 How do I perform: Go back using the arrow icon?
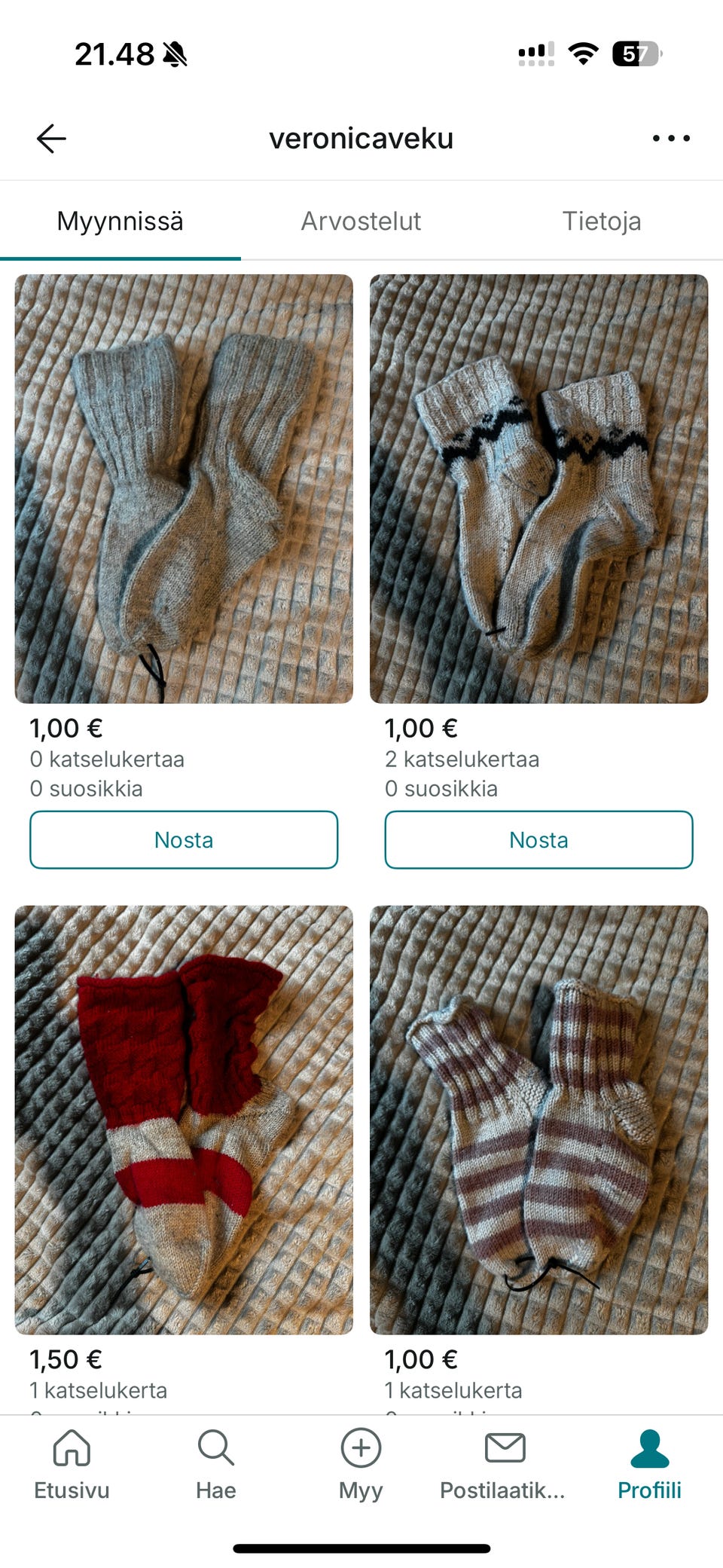(x=51, y=139)
